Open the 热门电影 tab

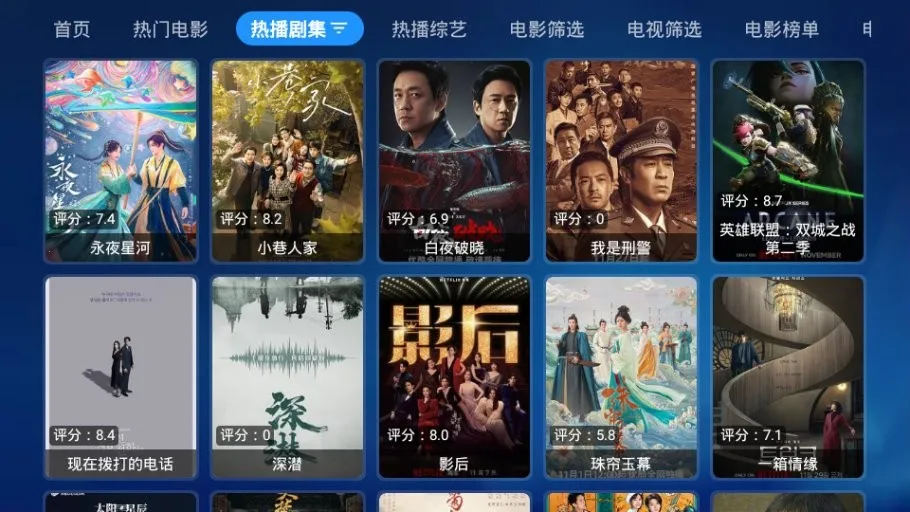coord(170,29)
